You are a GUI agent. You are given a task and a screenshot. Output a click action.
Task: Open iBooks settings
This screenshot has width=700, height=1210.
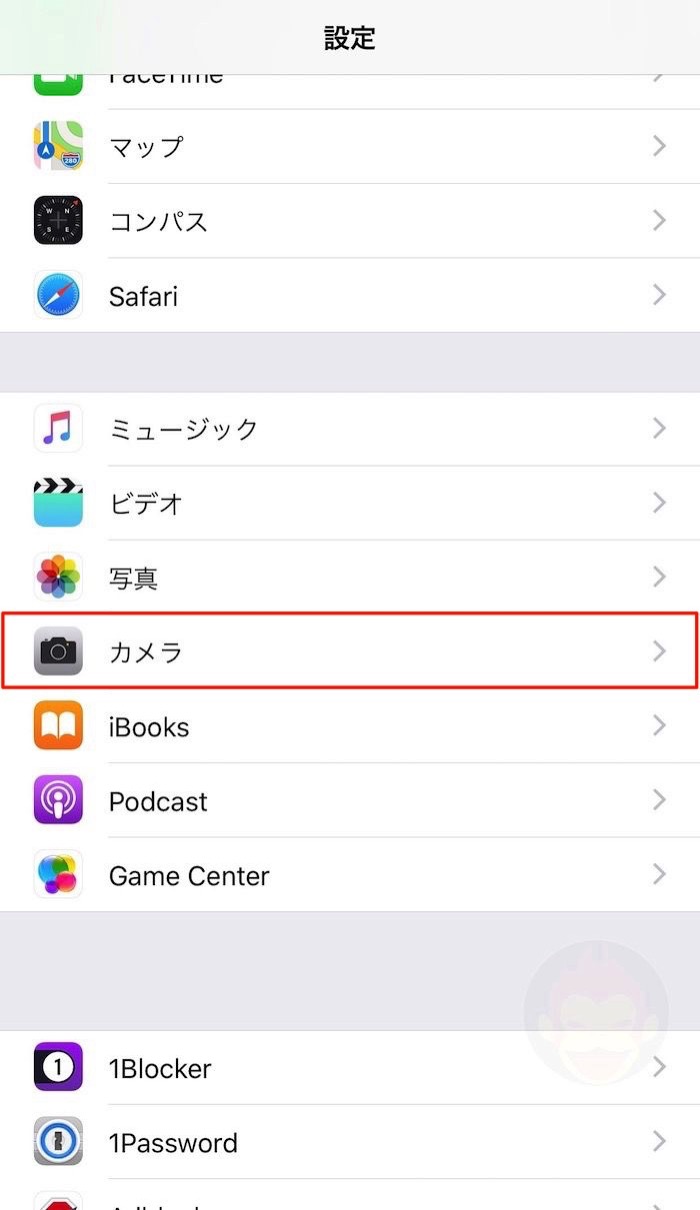(350, 727)
